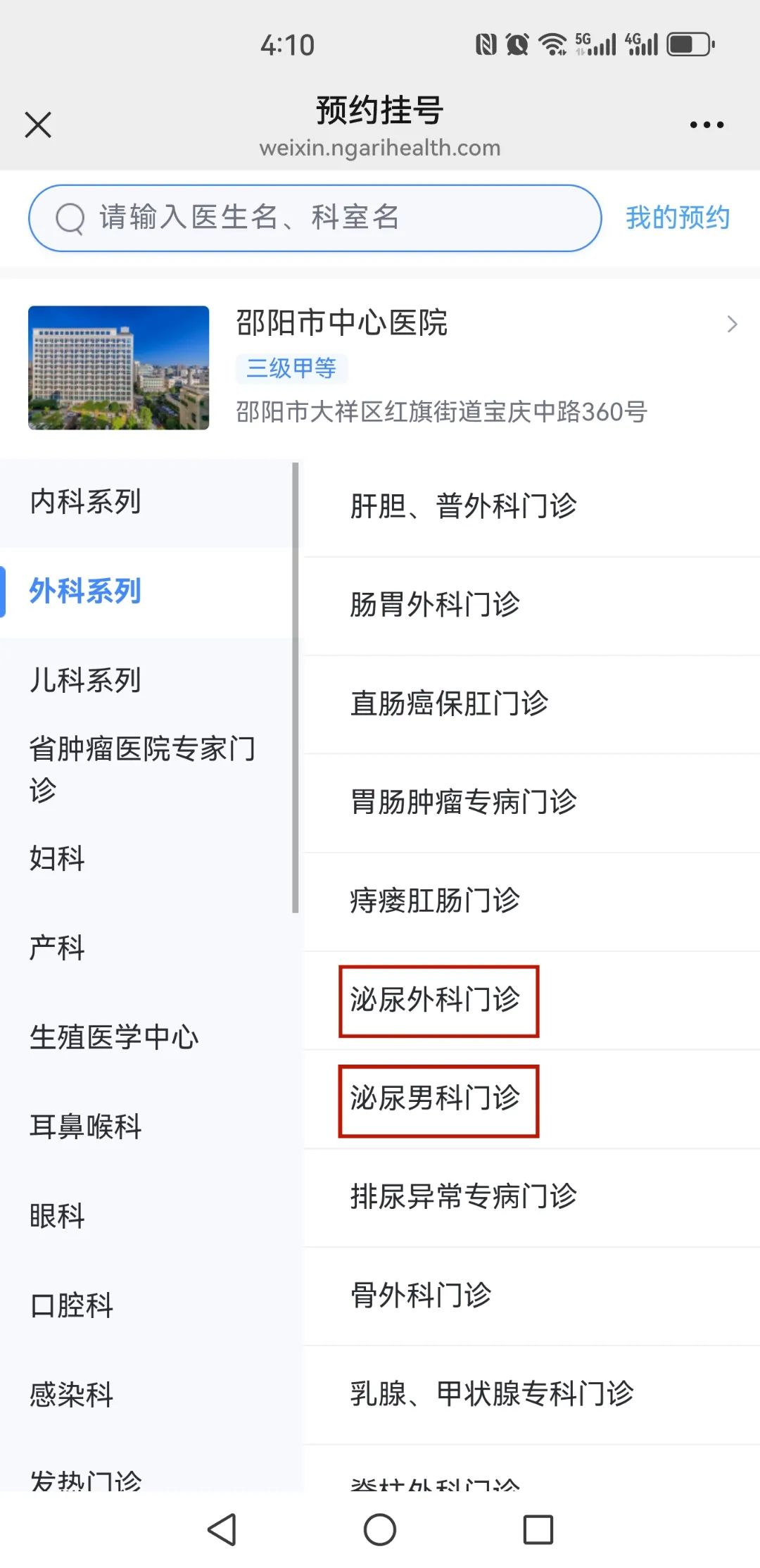Tap the doctor and department search box
This screenshot has width=760, height=1568.
[315, 218]
